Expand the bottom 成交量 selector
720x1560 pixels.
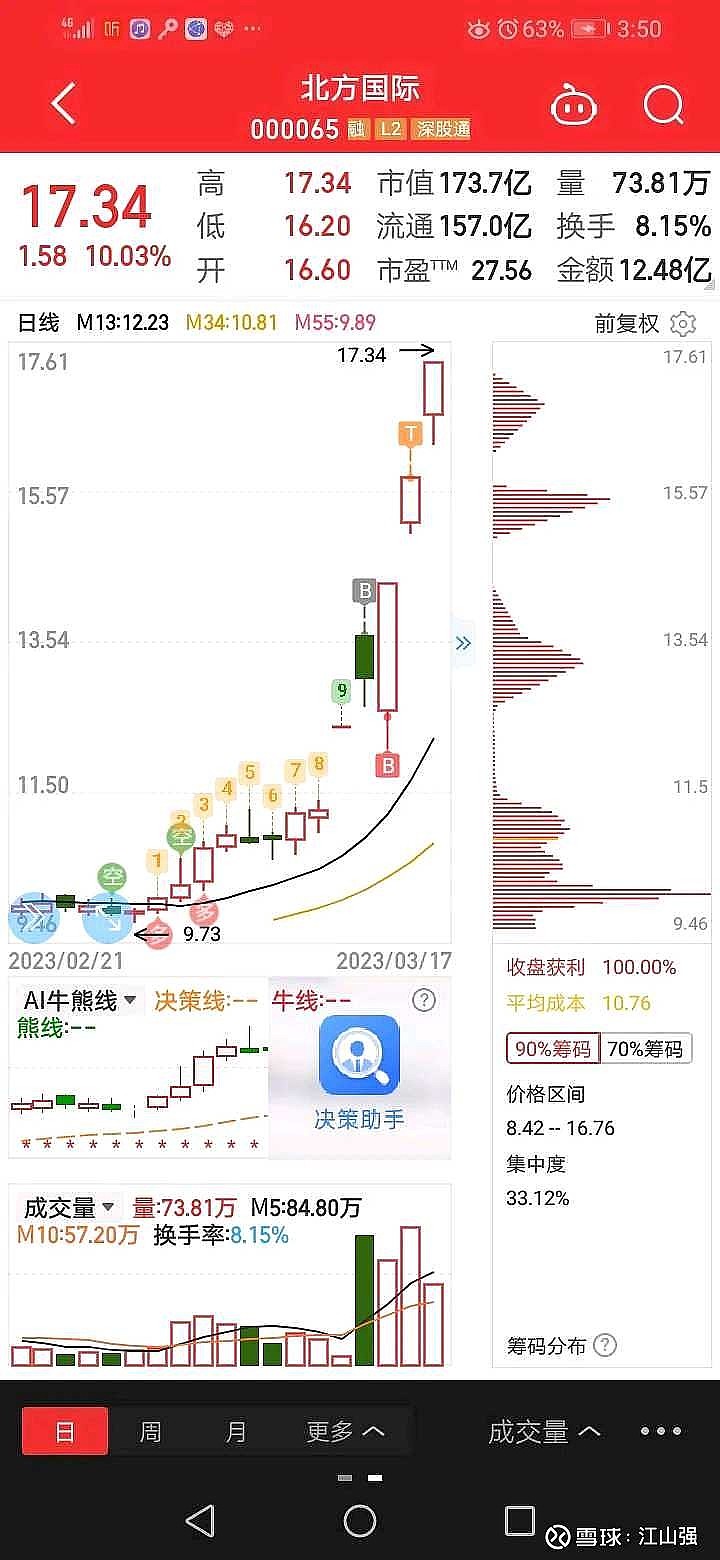click(544, 1432)
